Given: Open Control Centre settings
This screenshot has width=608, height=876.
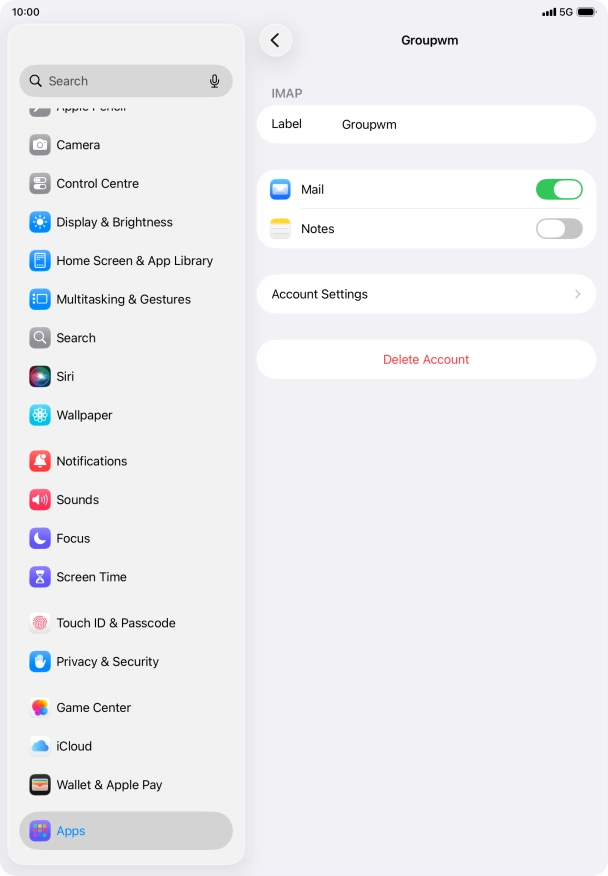Looking at the screenshot, I should point(97,184).
